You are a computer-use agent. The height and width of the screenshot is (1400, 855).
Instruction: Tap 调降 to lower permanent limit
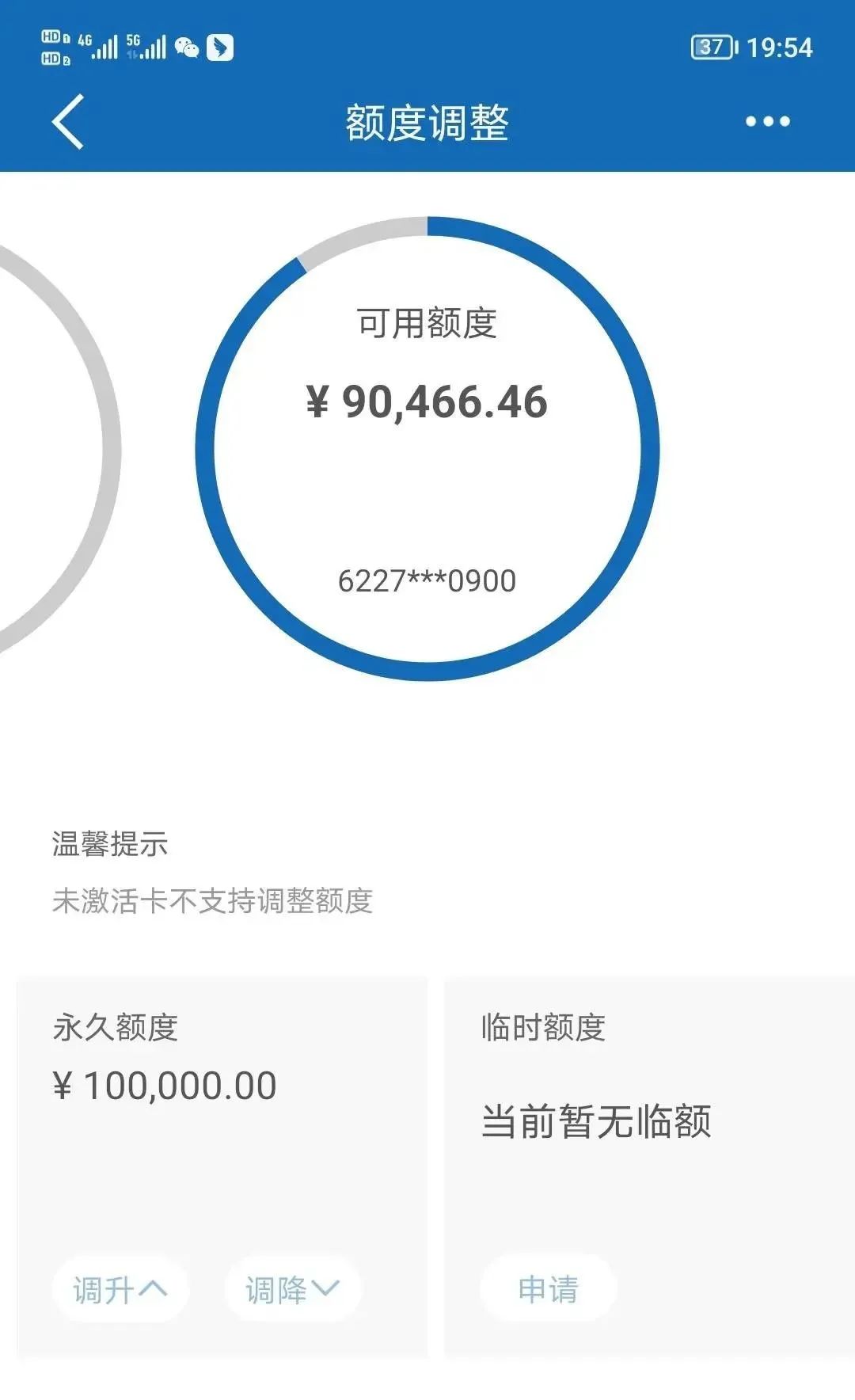tap(293, 1290)
